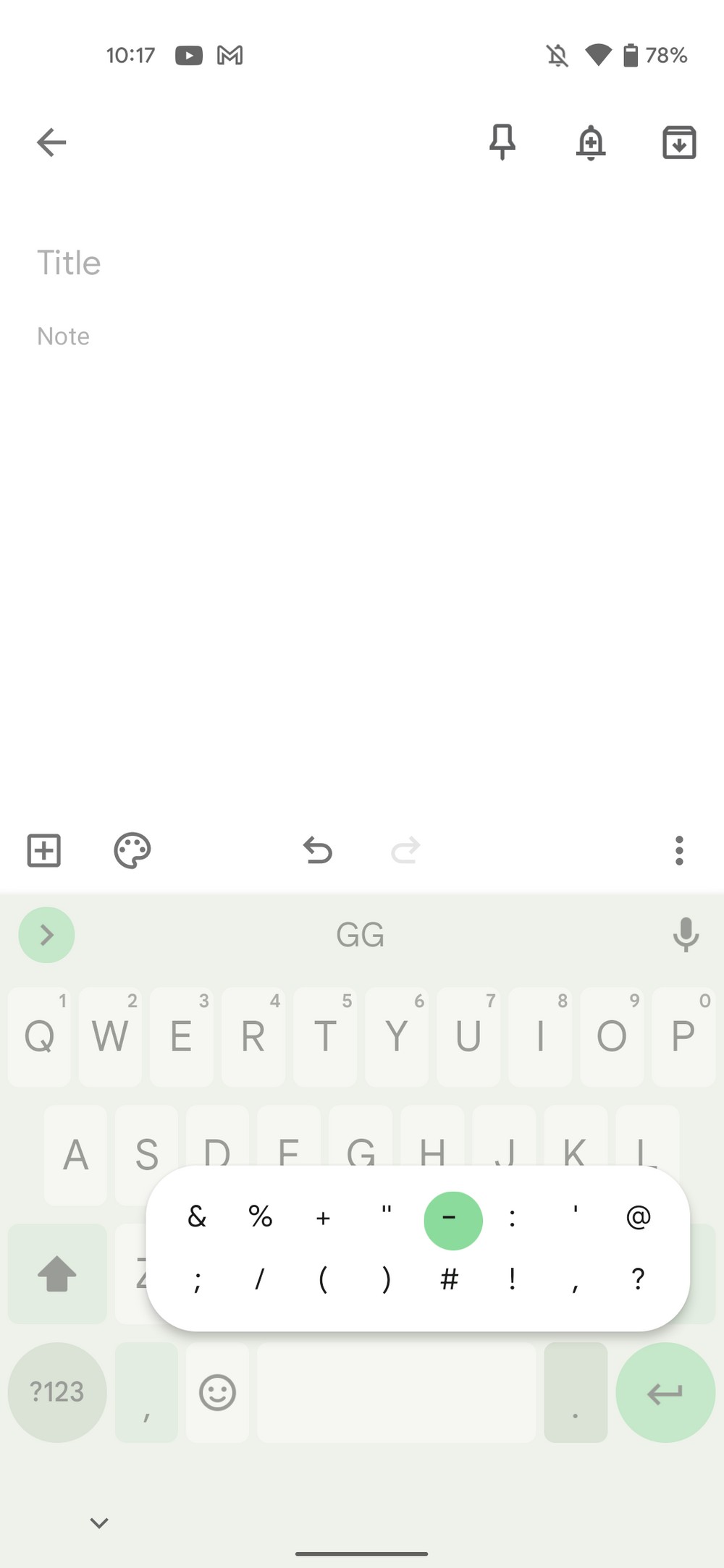
Task: Focus the Note text field
Action: (x=362, y=336)
